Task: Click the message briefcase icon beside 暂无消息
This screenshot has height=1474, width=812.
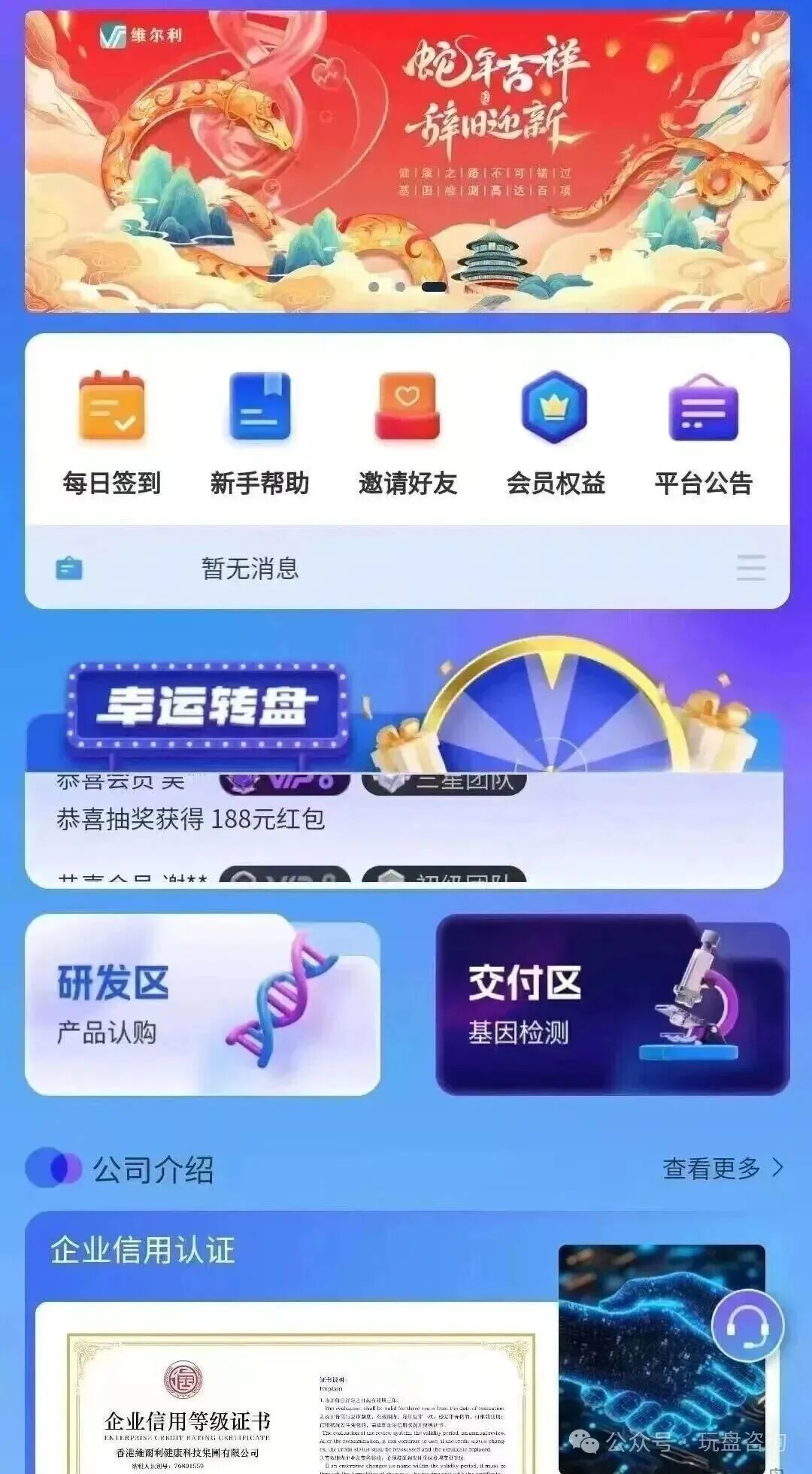Action: click(x=69, y=570)
